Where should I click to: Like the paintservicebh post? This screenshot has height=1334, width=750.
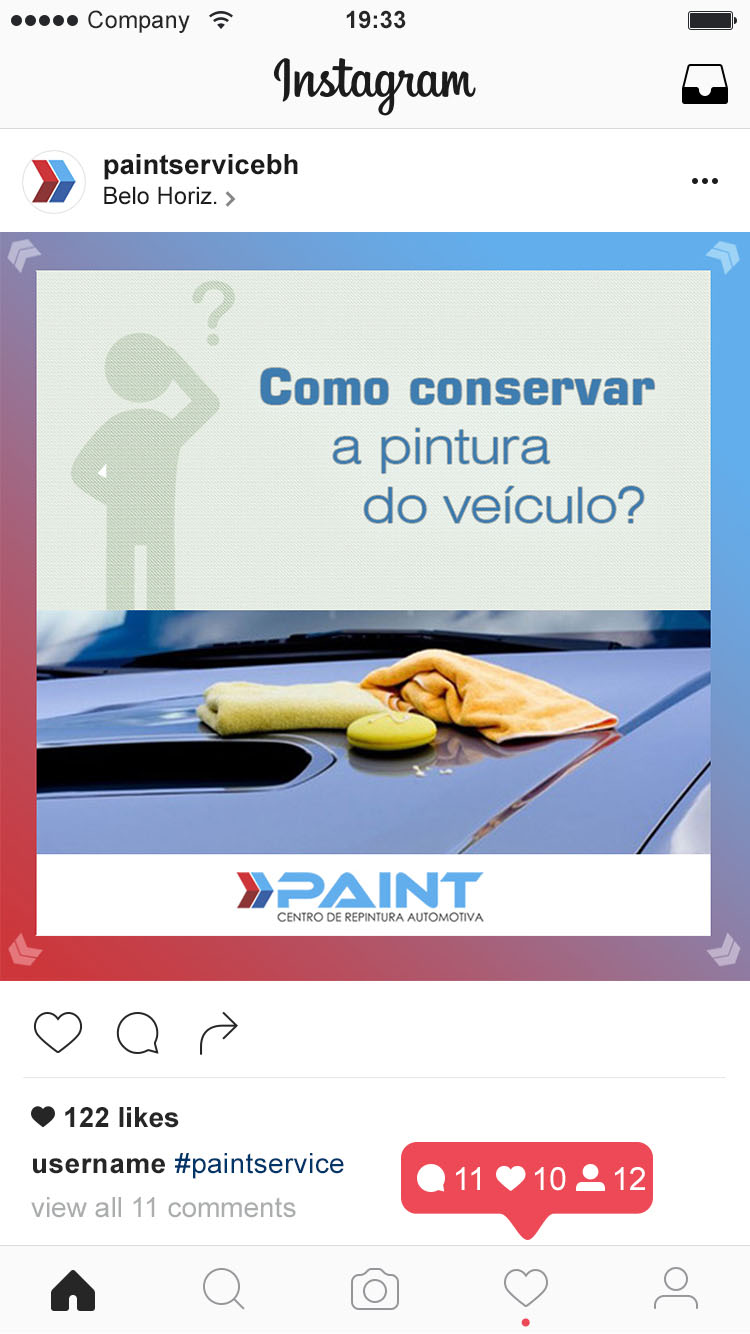click(58, 1032)
